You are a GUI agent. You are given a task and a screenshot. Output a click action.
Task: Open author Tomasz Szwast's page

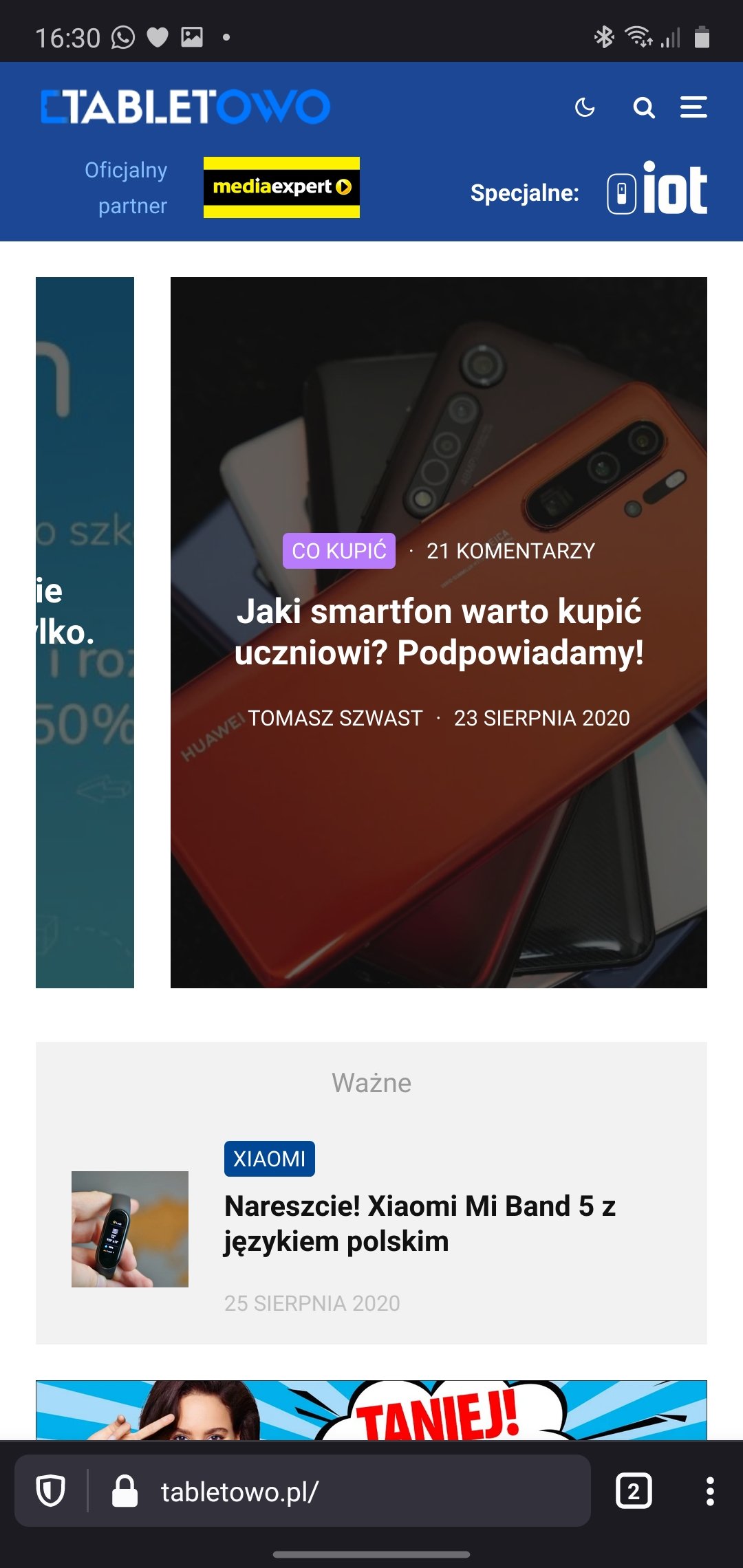(336, 718)
